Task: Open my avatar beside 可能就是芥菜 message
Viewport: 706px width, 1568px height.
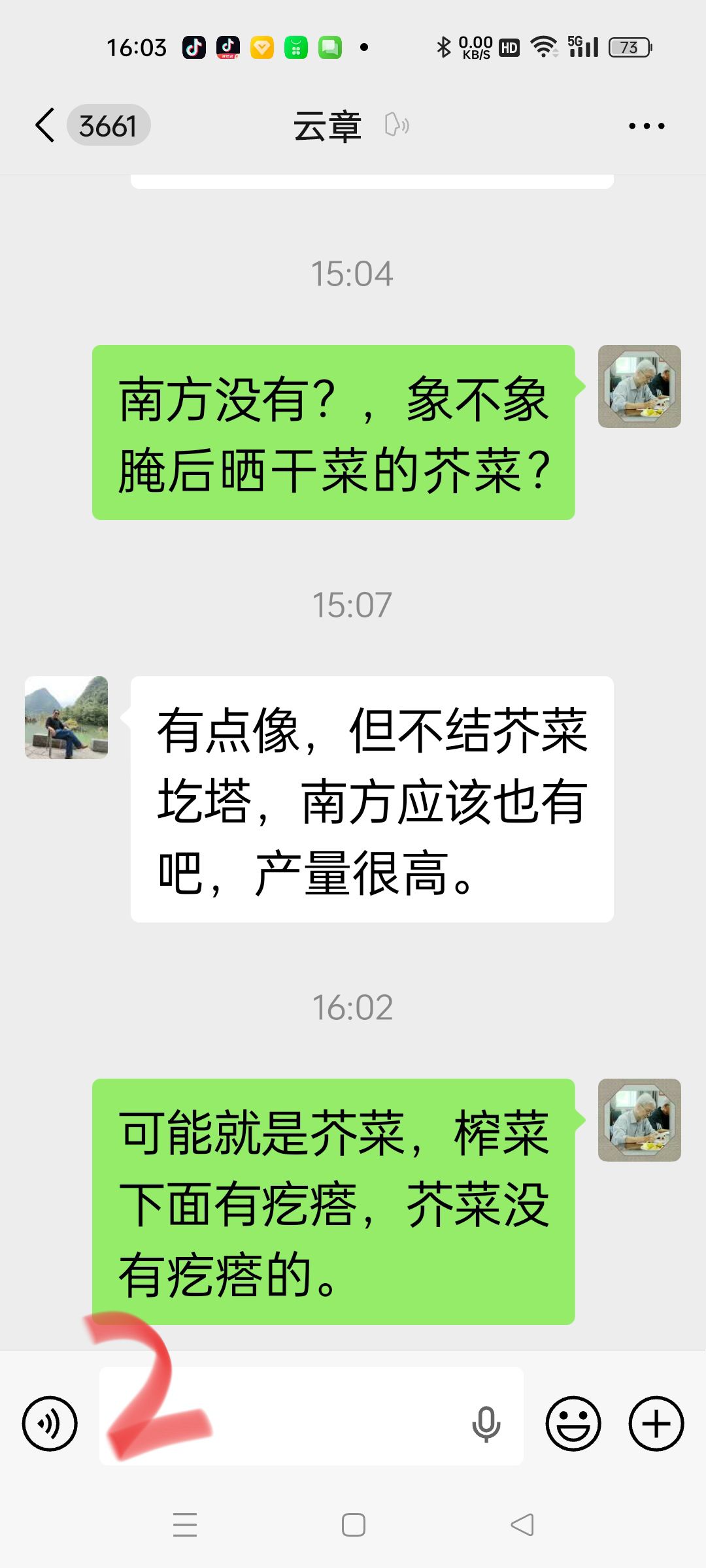Action: point(639,1120)
